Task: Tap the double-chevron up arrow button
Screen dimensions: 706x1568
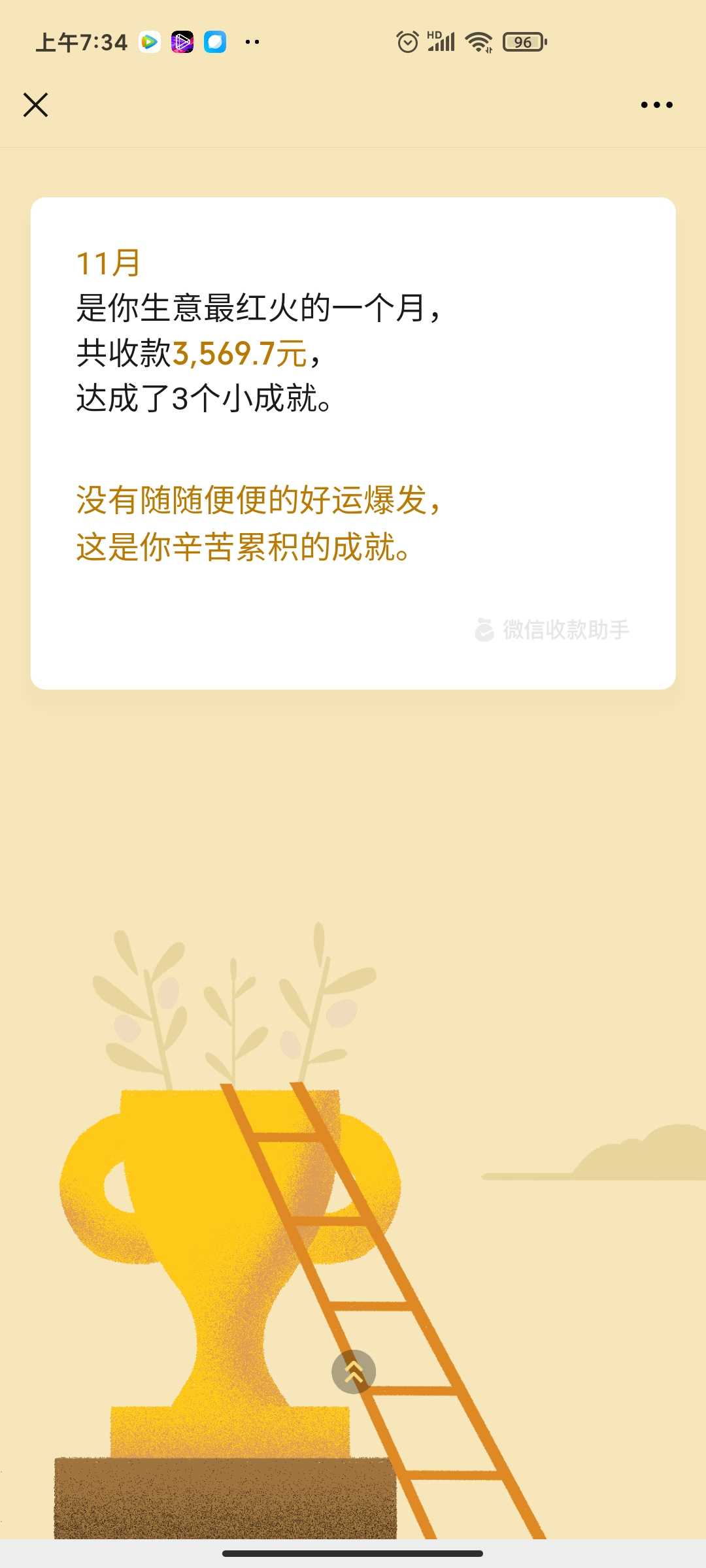Action: click(354, 1371)
